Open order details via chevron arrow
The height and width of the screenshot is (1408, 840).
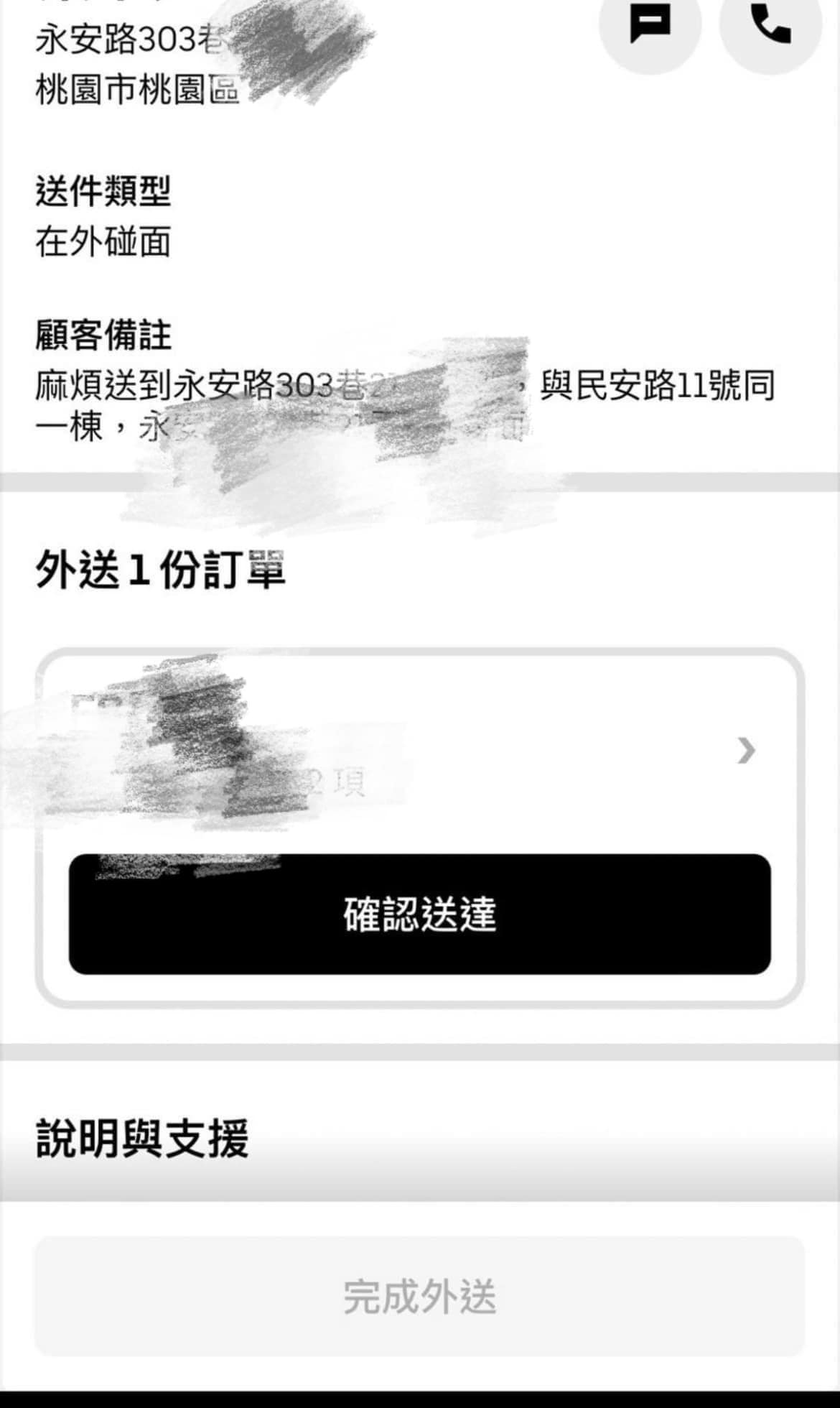point(747,751)
